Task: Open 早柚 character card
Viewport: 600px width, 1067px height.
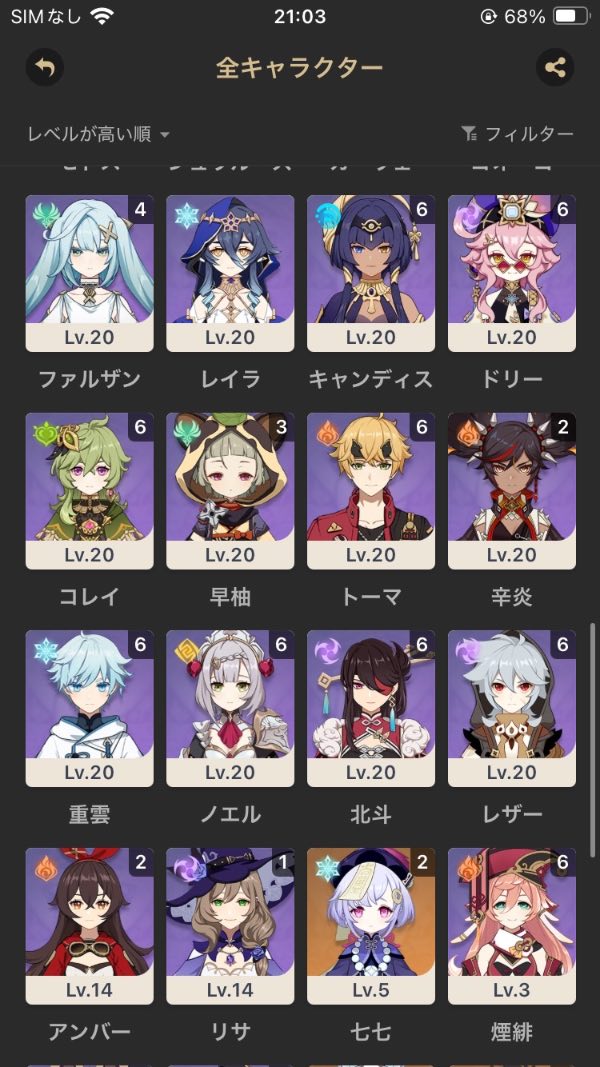Action: 230,490
